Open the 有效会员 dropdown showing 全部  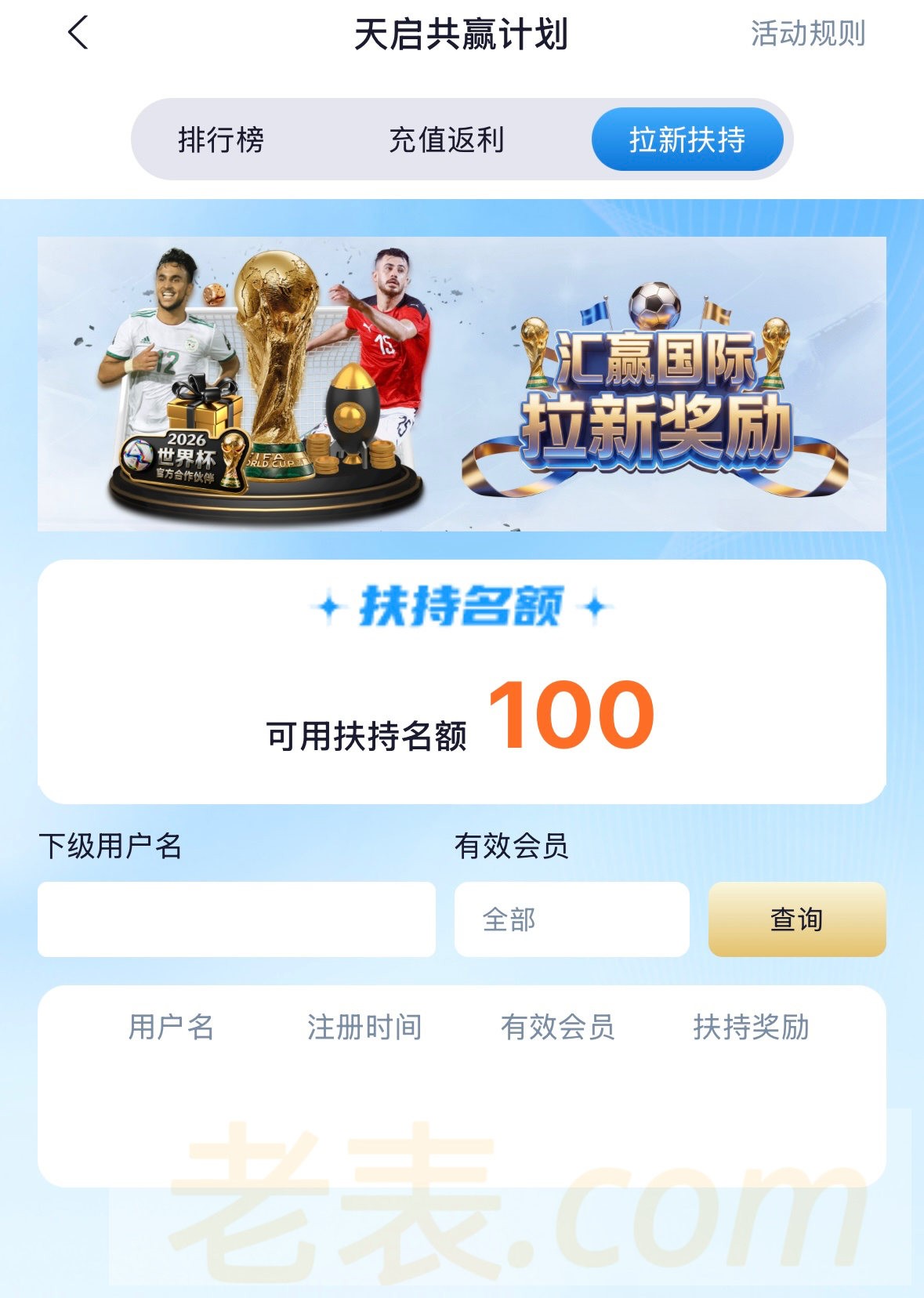tap(571, 919)
